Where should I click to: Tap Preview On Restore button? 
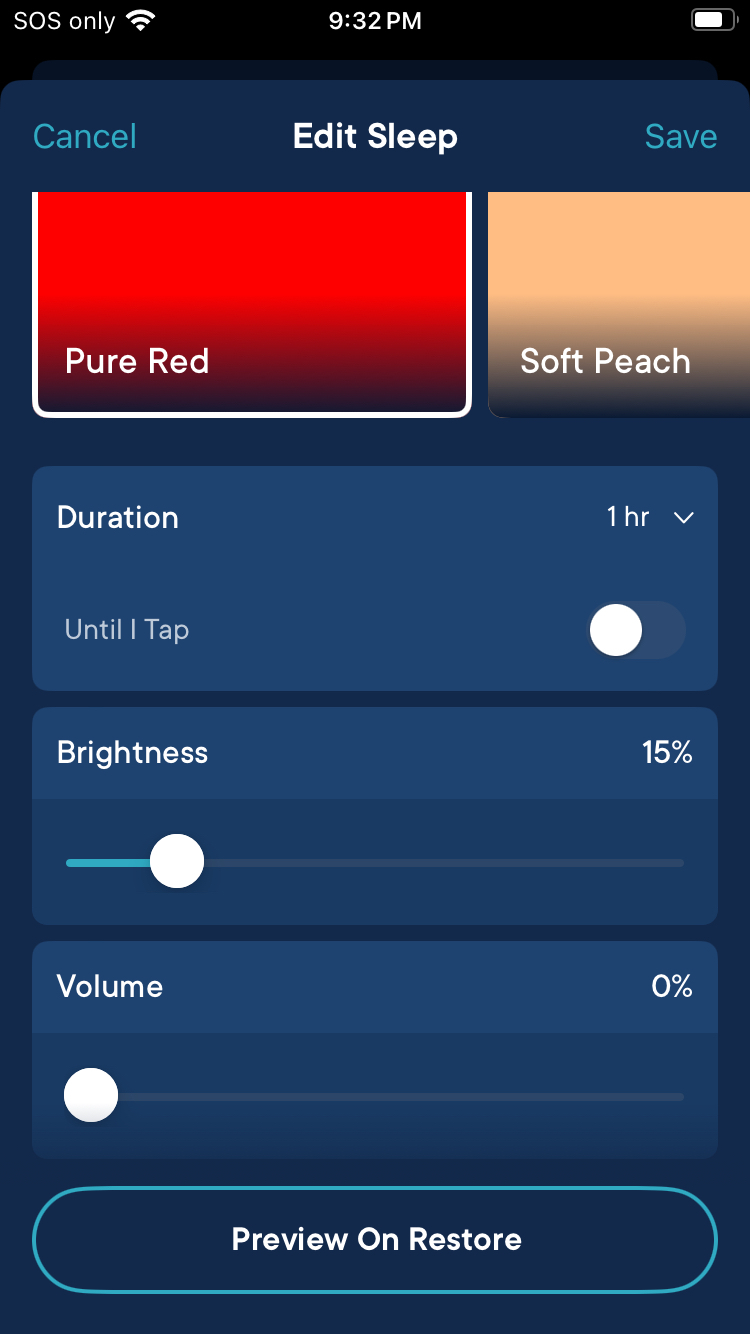[375, 1240]
